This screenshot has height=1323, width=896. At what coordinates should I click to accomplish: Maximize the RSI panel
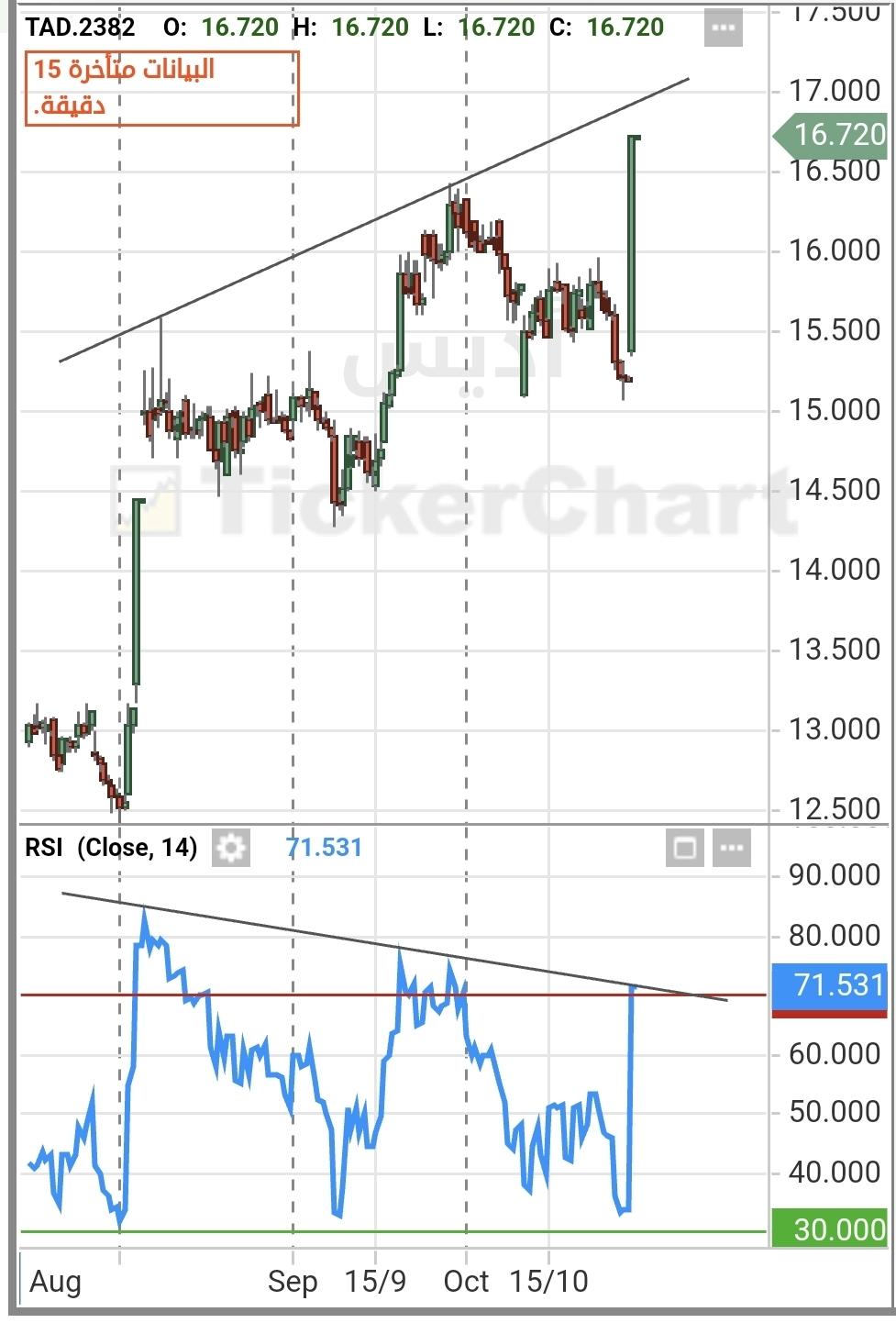(x=684, y=848)
